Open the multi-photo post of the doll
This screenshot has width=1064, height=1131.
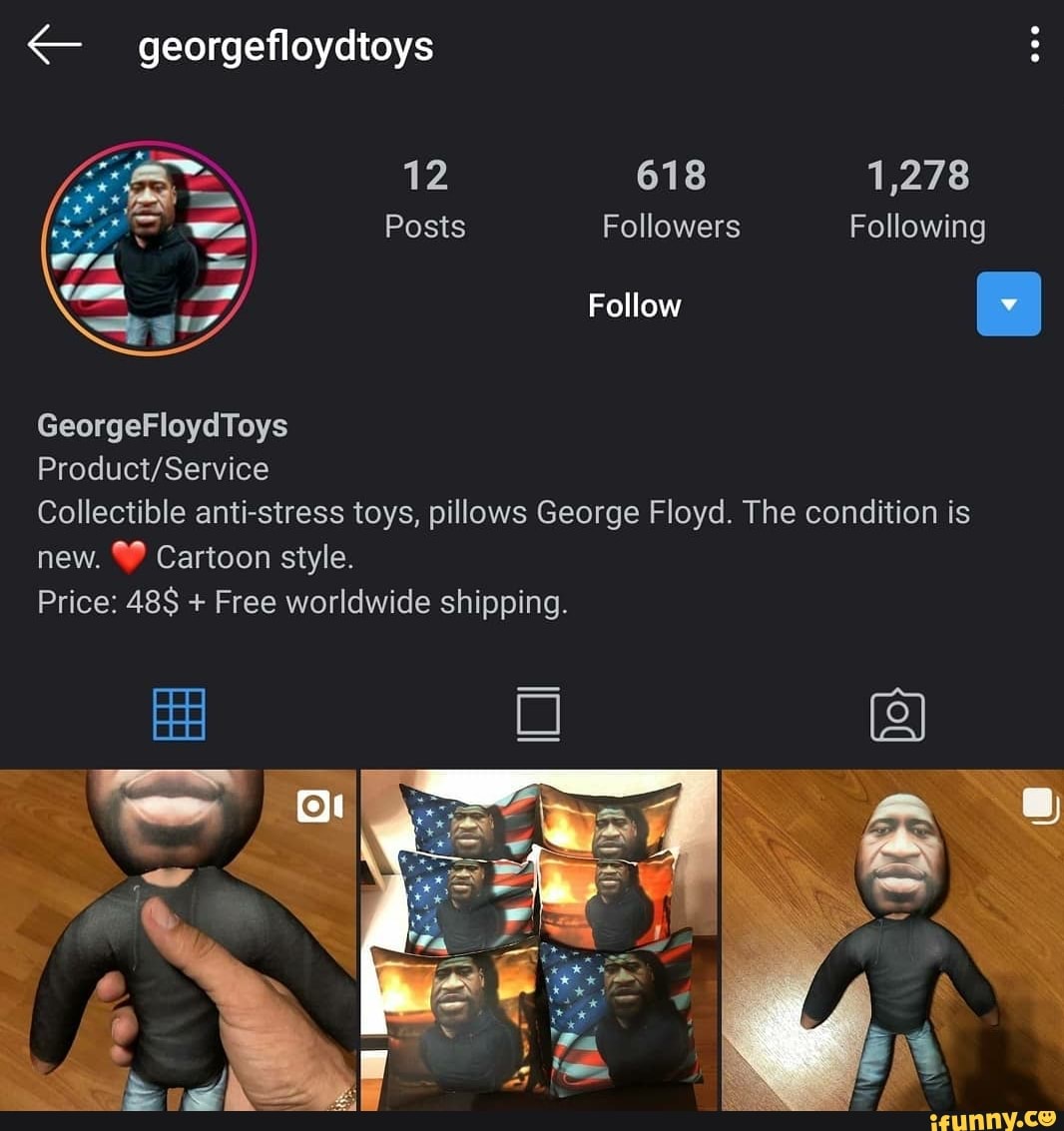(893, 939)
